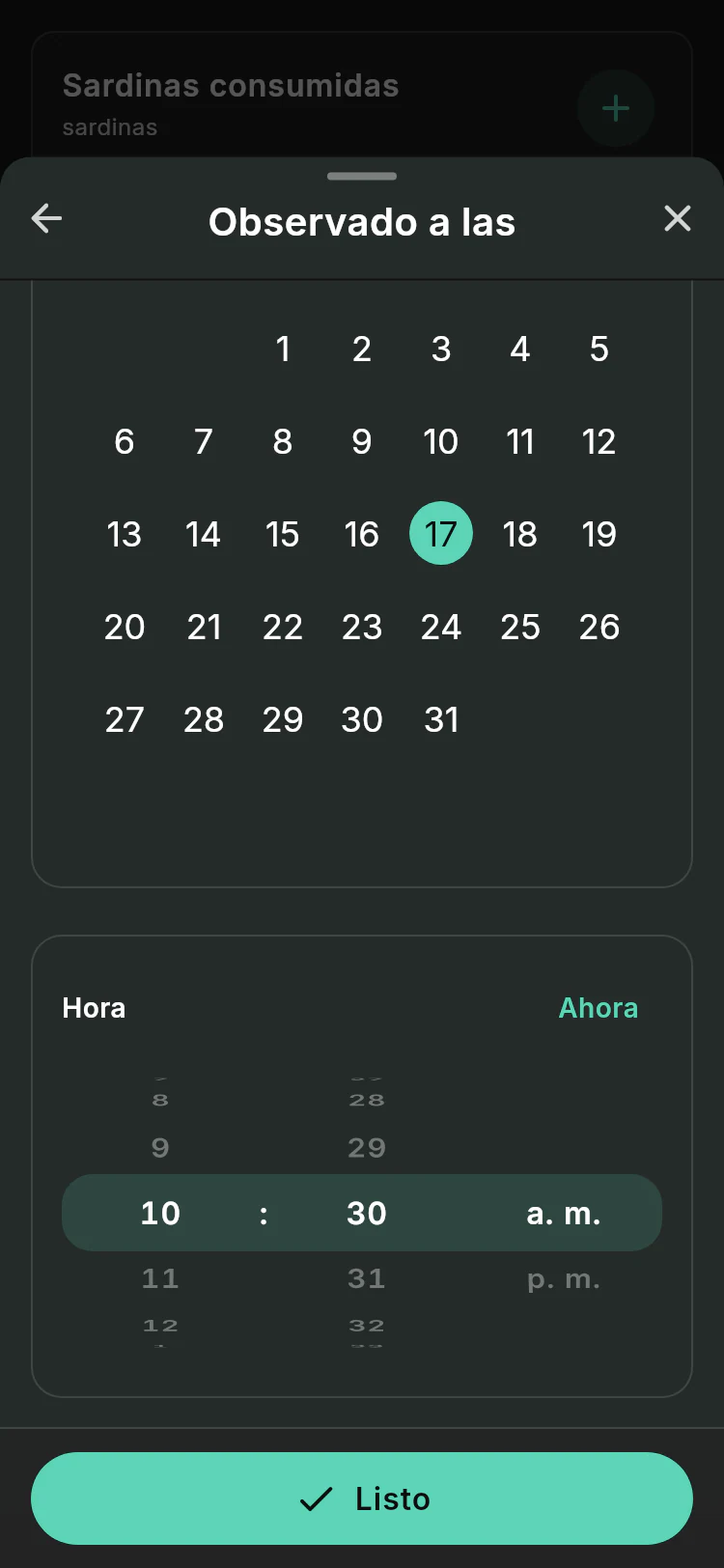Select day 10 in the calendar
The width and height of the screenshot is (724, 1568).
tap(441, 441)
